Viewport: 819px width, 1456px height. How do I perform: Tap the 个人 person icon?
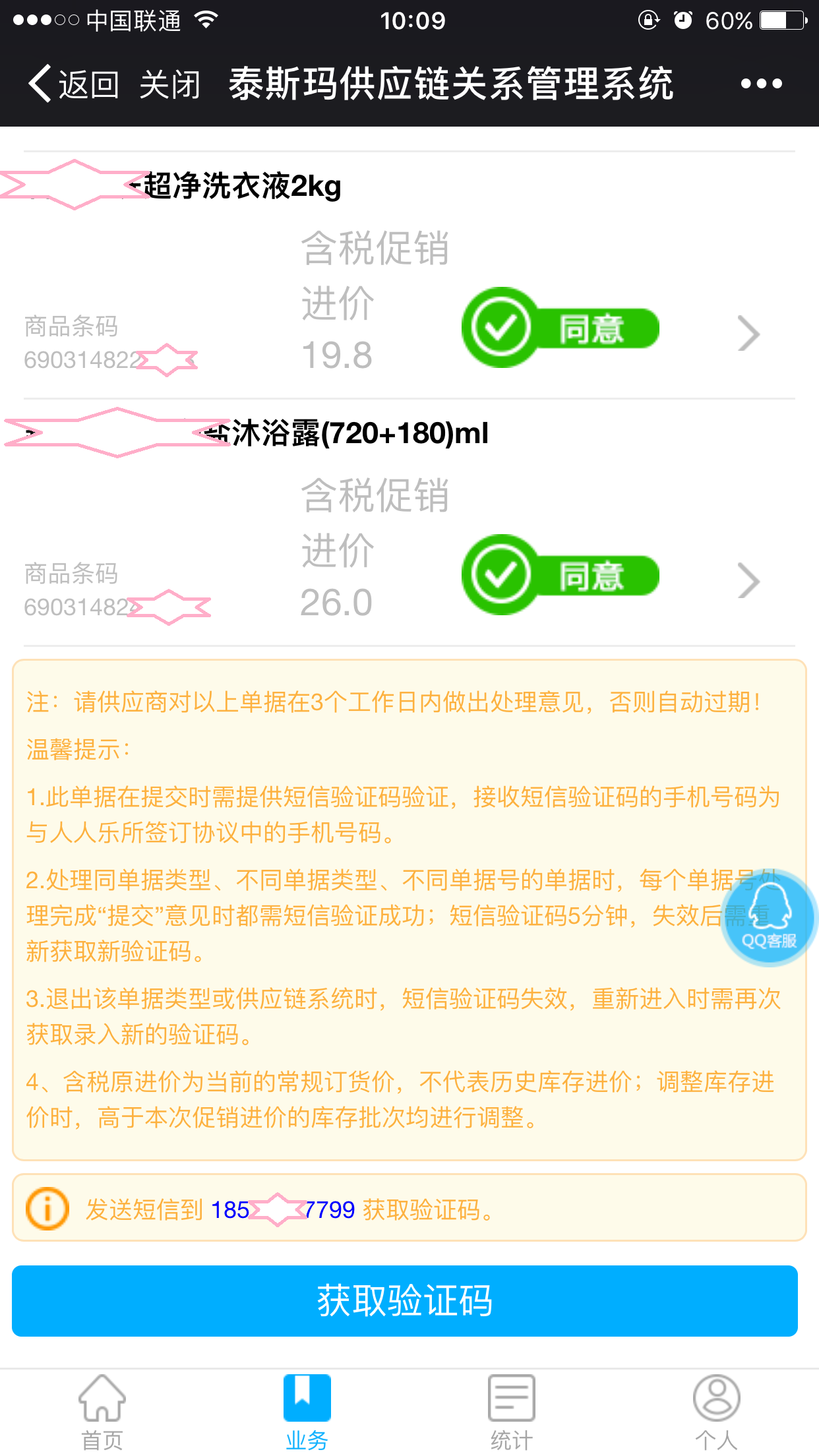[x=715, y=1398]
